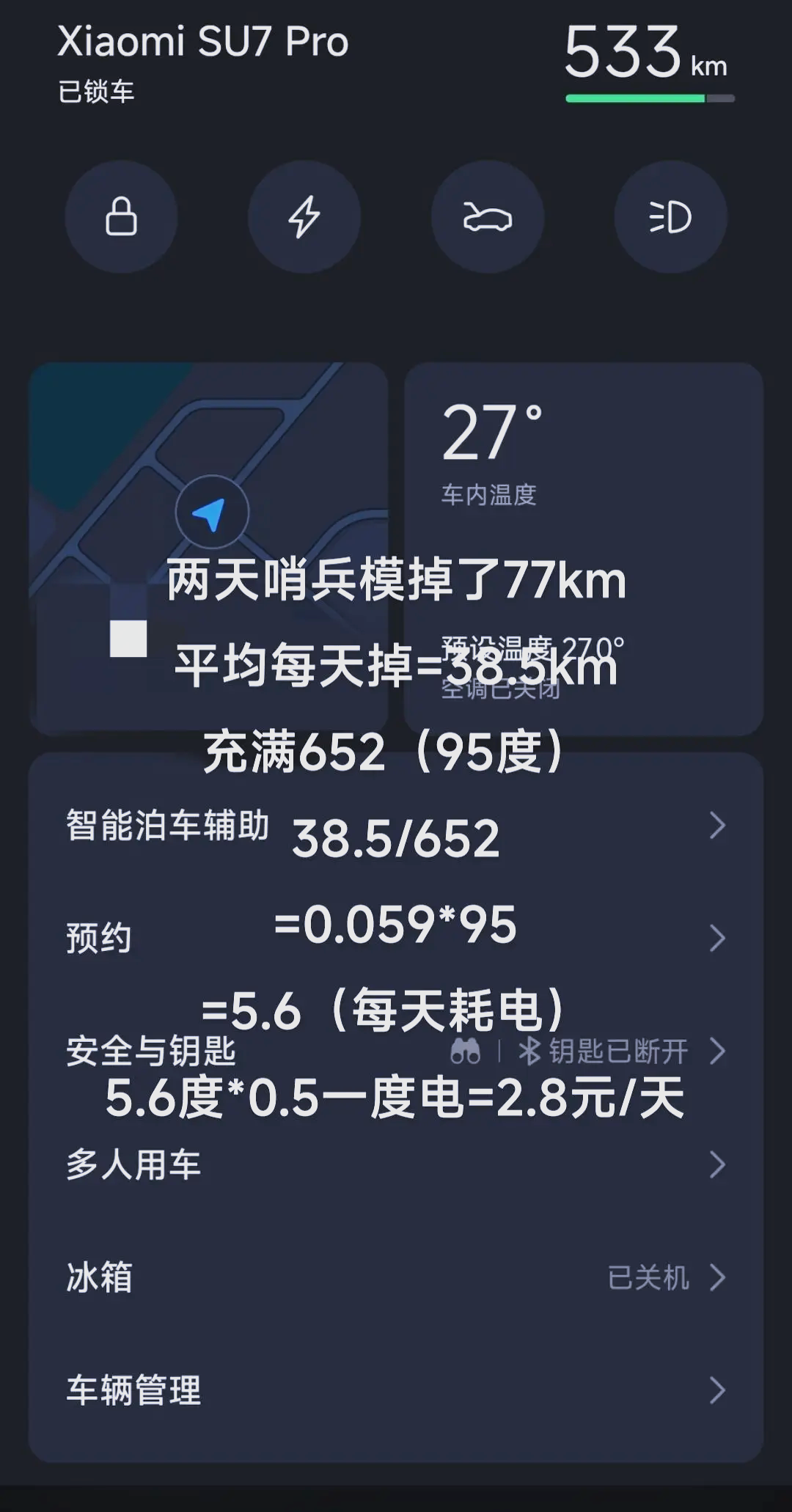Tap the green battery progress bar
Viewport: 792px width, 1512px height.
[x=635, y=96]
